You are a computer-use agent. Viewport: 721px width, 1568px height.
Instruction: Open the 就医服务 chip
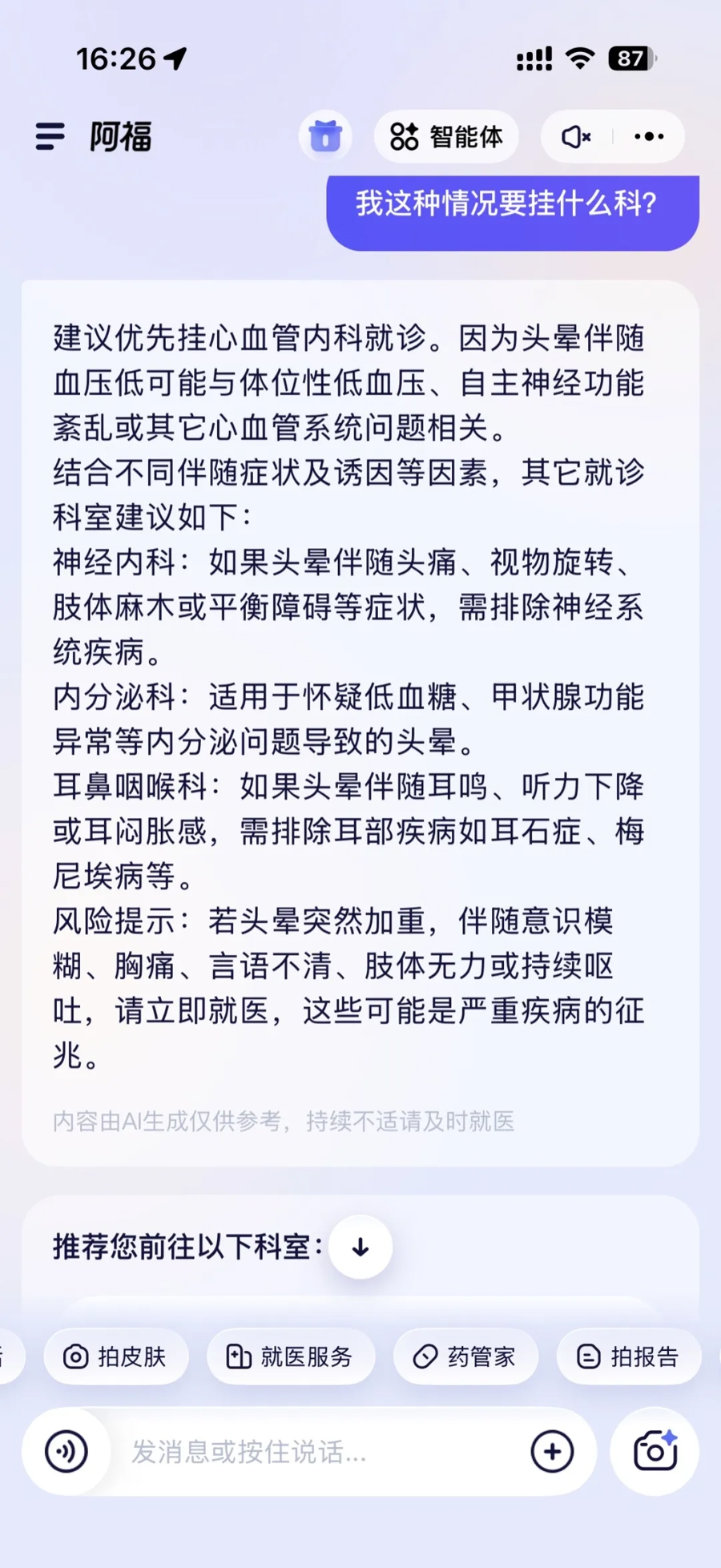pos(291,1356)
